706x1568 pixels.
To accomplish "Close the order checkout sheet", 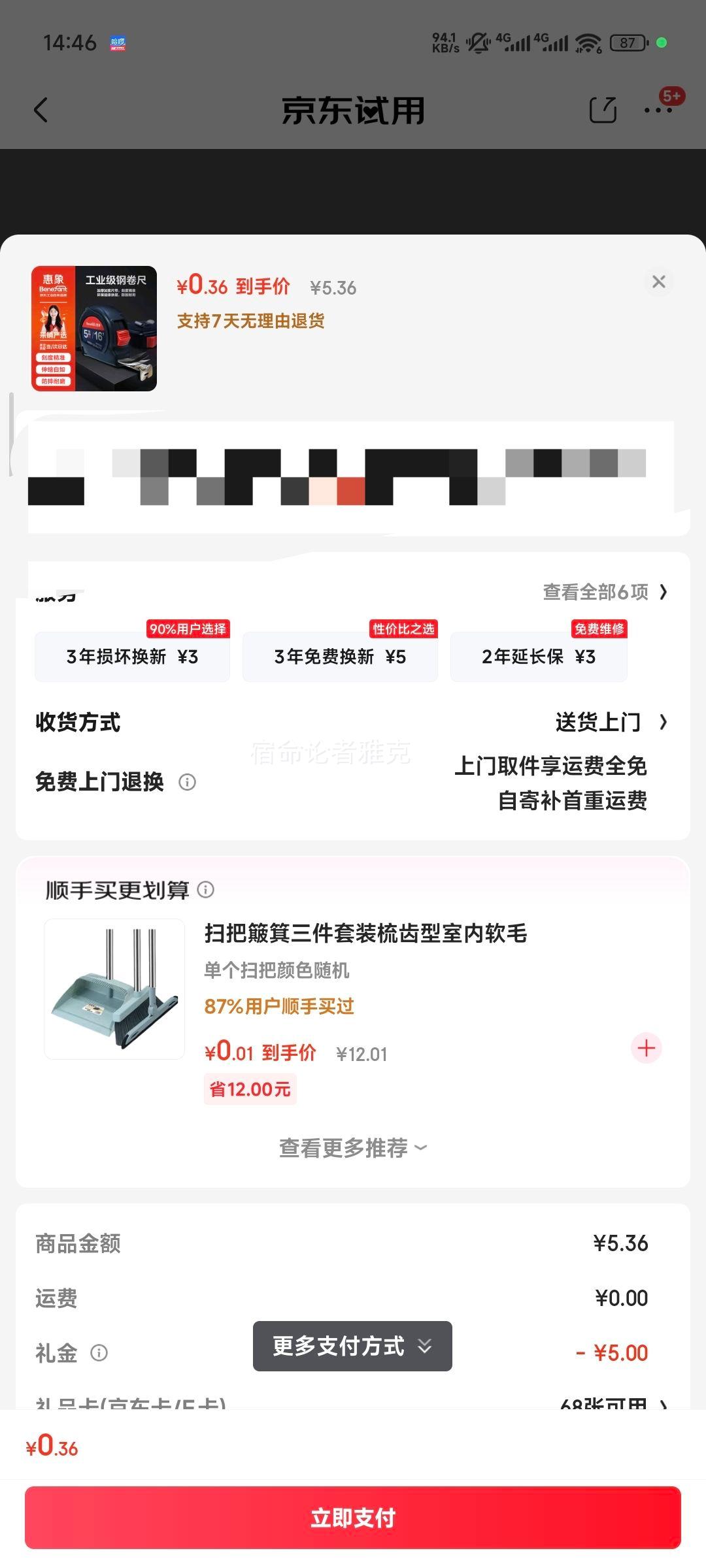I will (658, 282).
